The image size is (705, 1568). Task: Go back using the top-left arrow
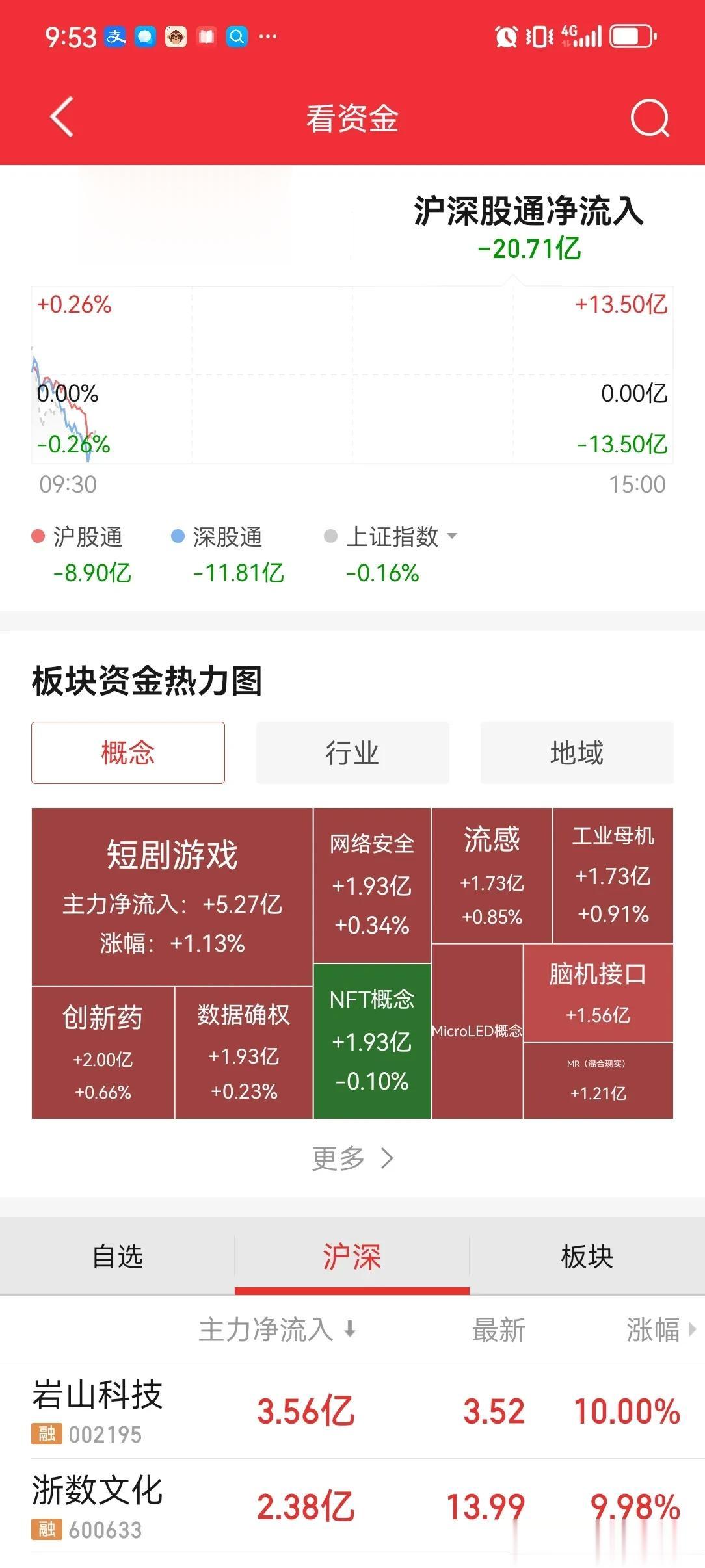(x=62, y=118)
